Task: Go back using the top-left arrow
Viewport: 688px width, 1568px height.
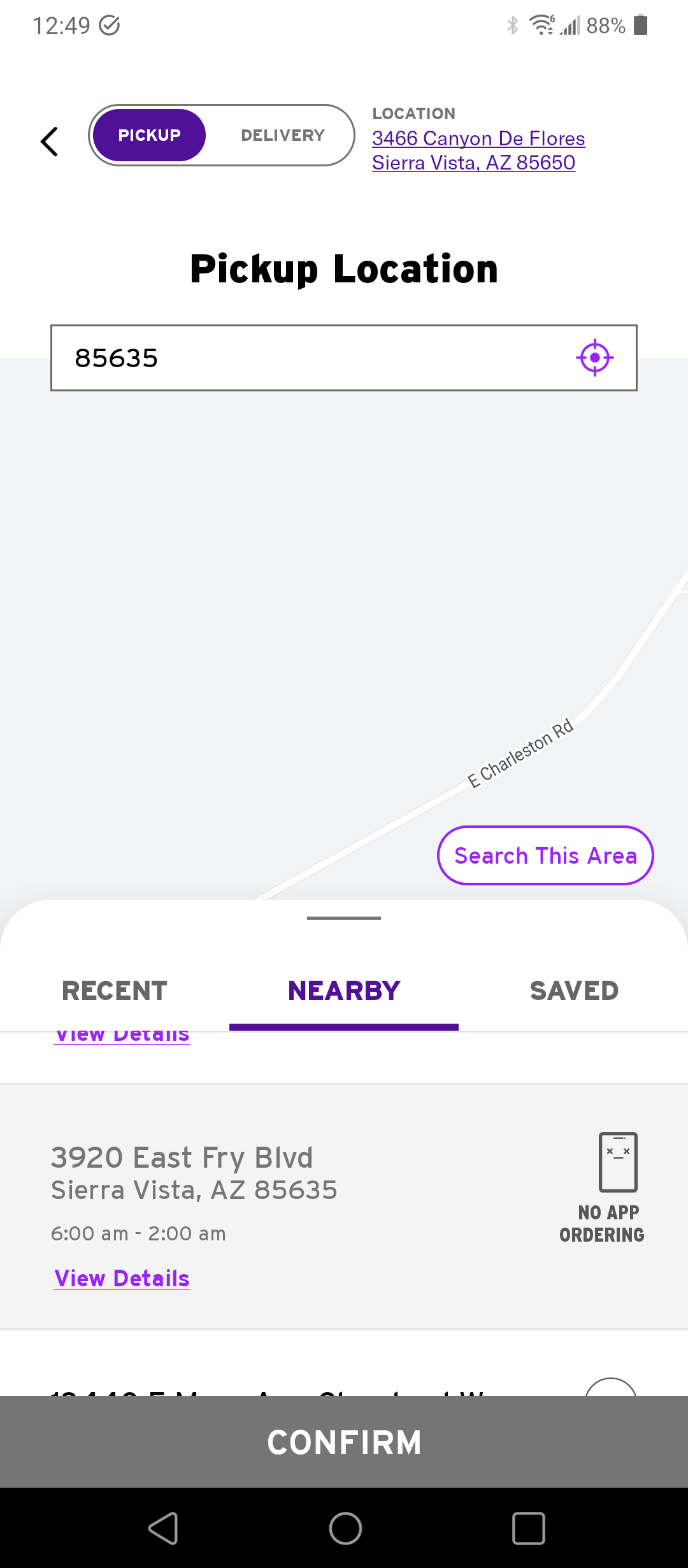Action: click(50, 141)
